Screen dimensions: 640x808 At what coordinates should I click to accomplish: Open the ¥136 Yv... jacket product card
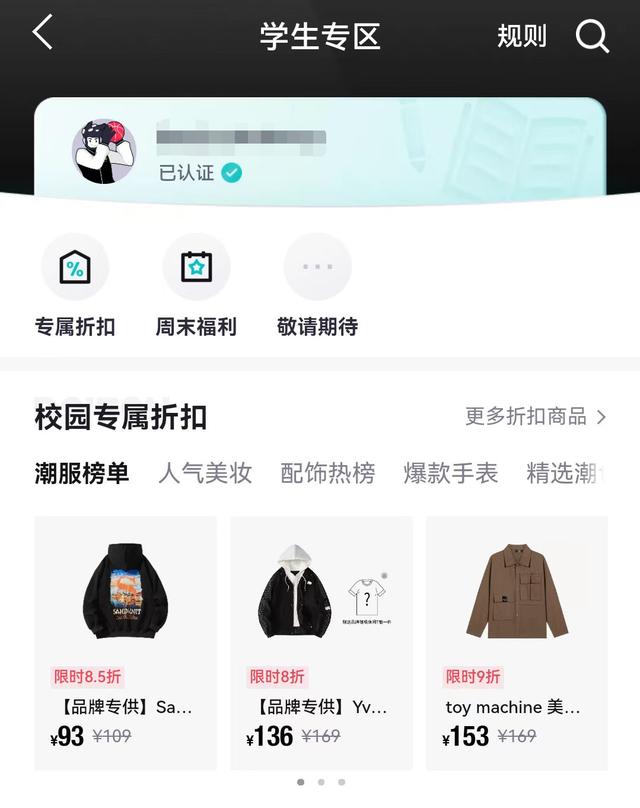(x=321, y=640)
